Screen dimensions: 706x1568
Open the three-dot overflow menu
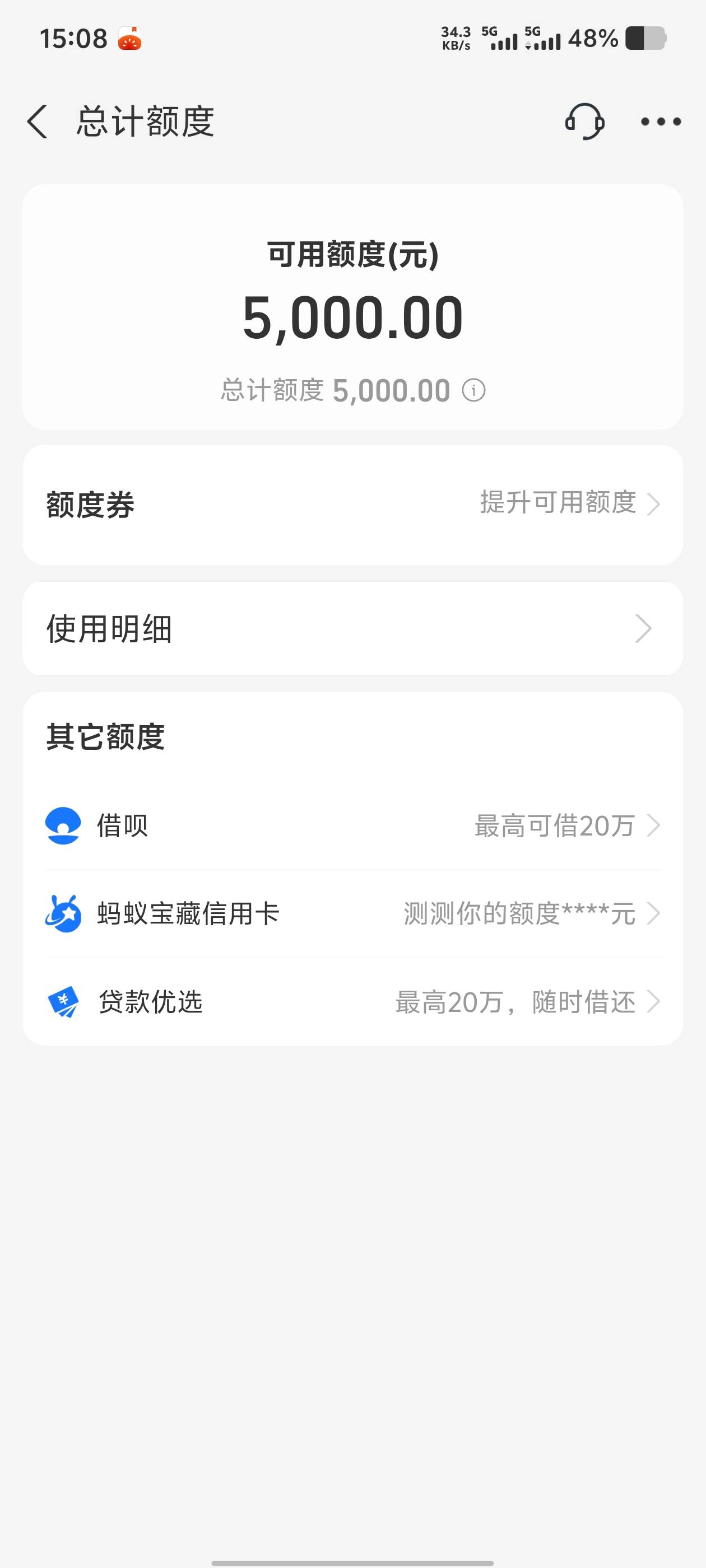tap(661, 122)
